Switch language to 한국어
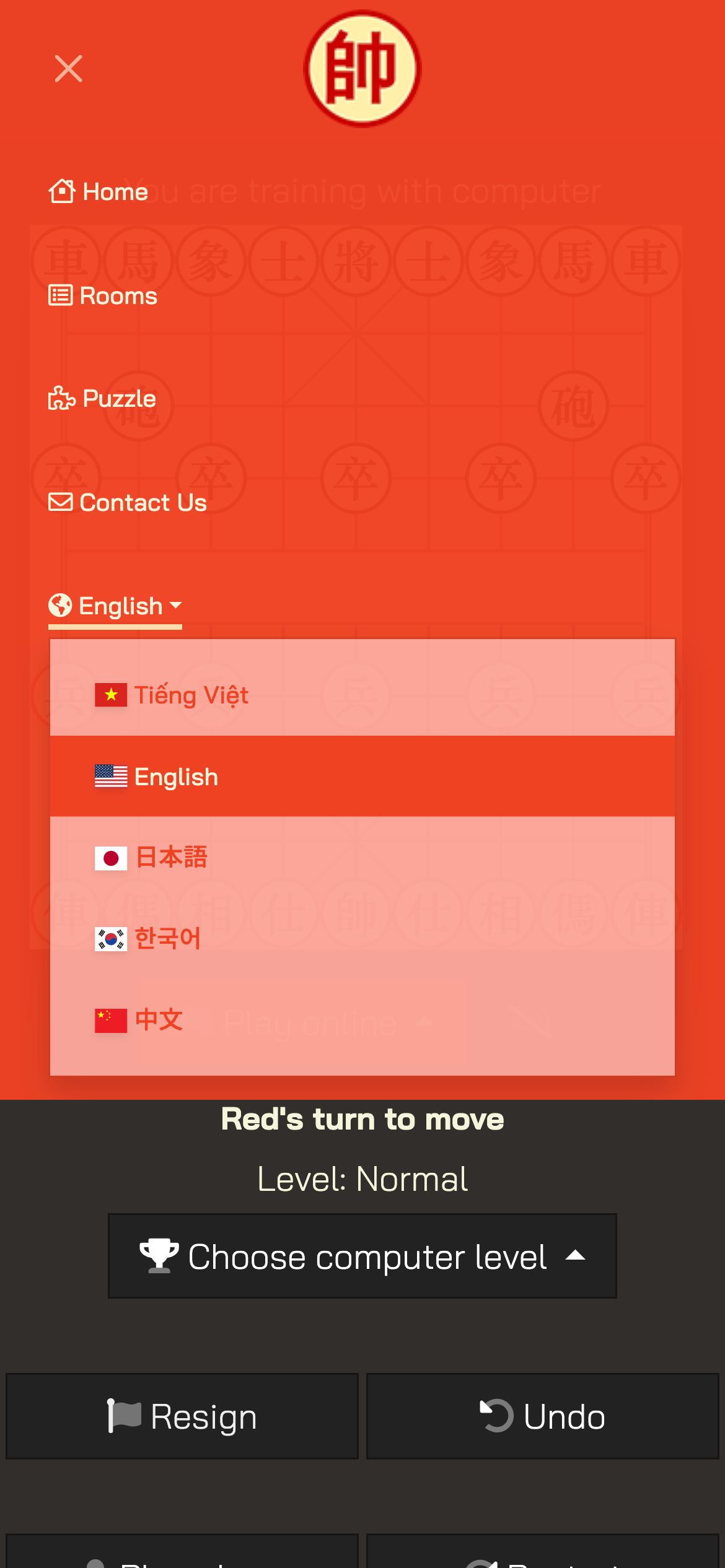 [362, 938]
